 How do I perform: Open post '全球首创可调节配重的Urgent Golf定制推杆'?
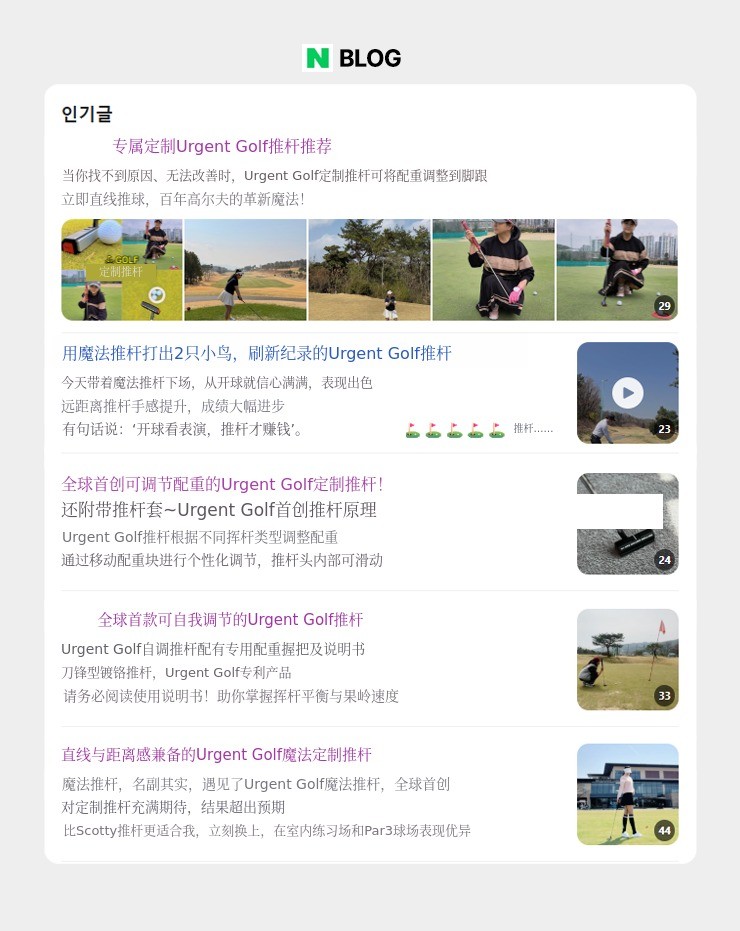222,484
